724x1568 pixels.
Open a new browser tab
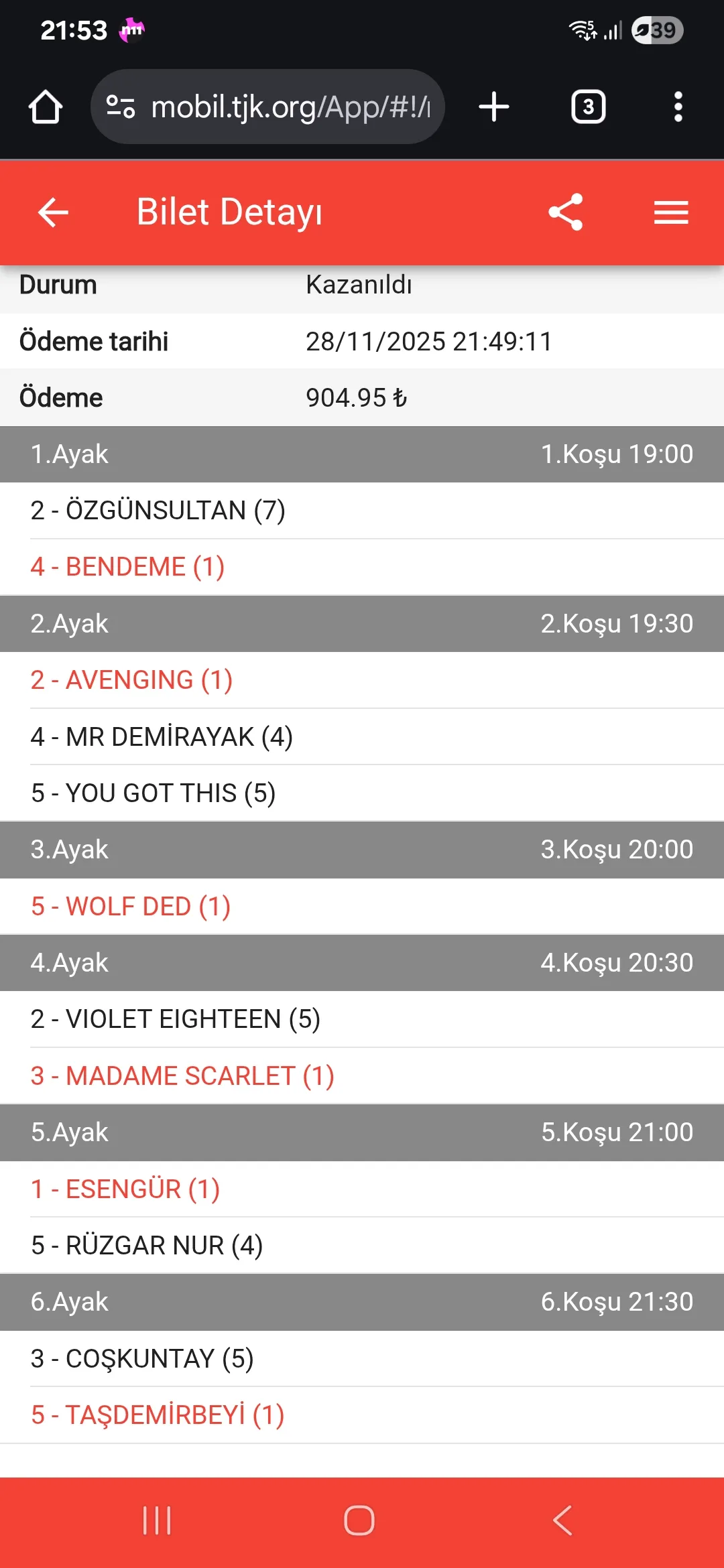click(x=494, y=107)
